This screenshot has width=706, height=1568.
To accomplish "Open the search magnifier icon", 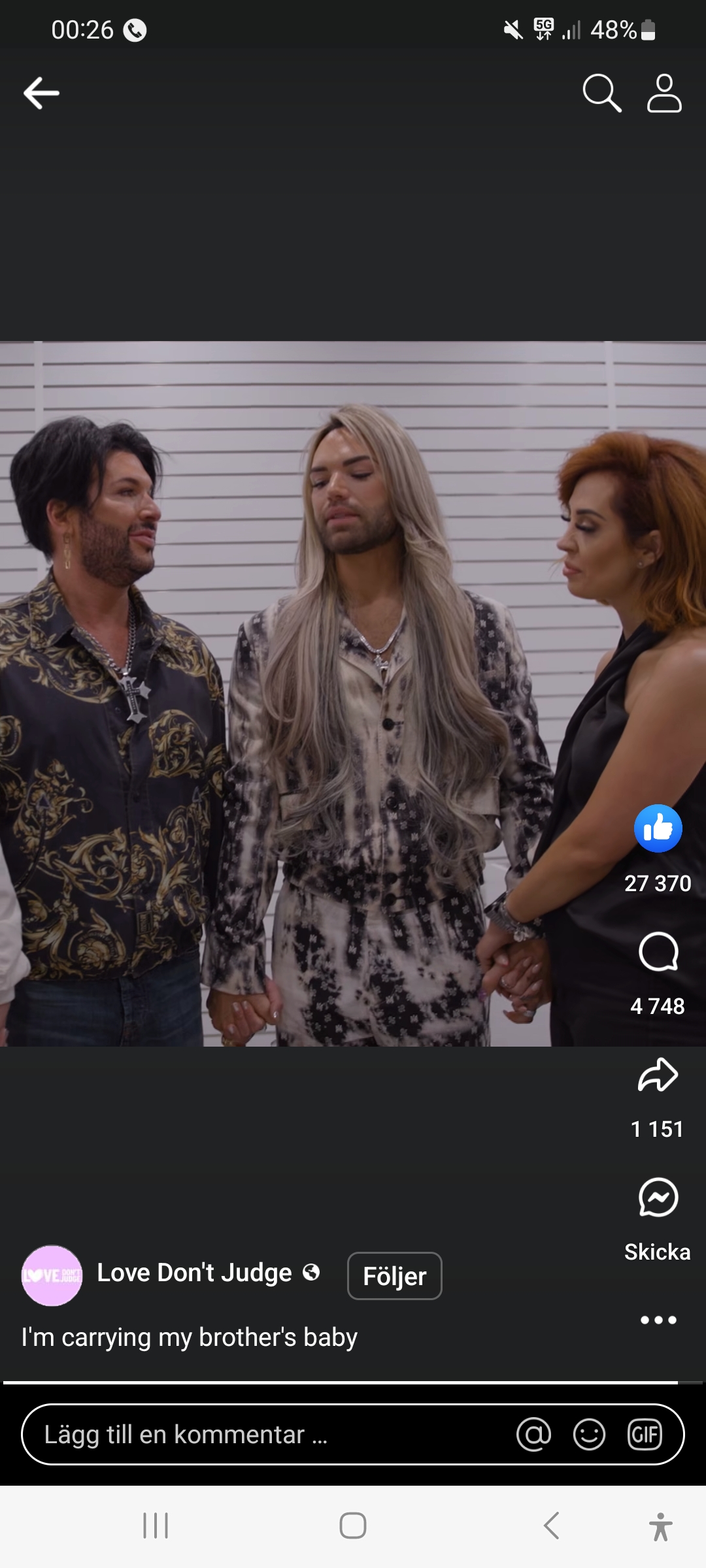I will [x=601, y=93].
